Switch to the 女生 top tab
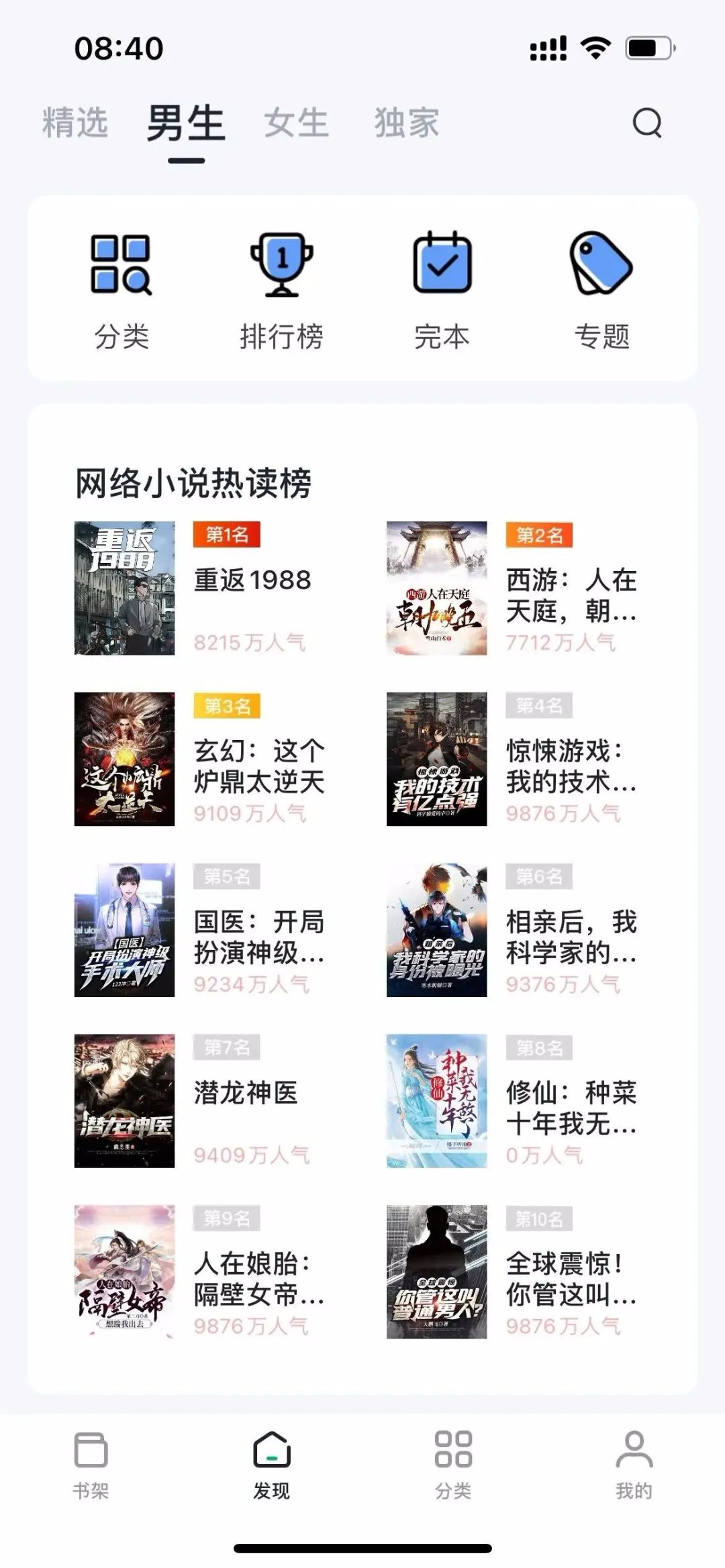The width and height of the screenshot is (725, 1568). coord(296,123)
